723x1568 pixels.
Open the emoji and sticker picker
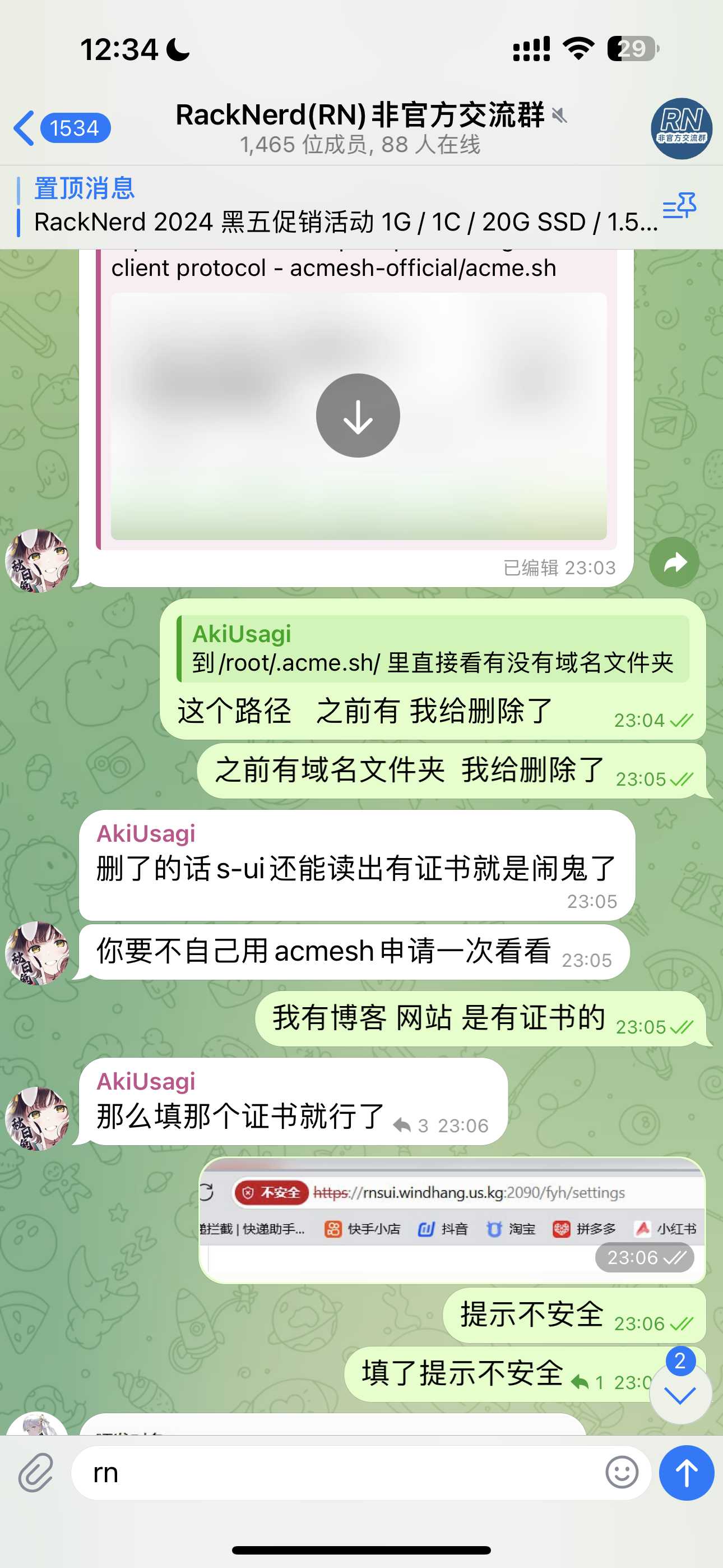(622, 1473)
